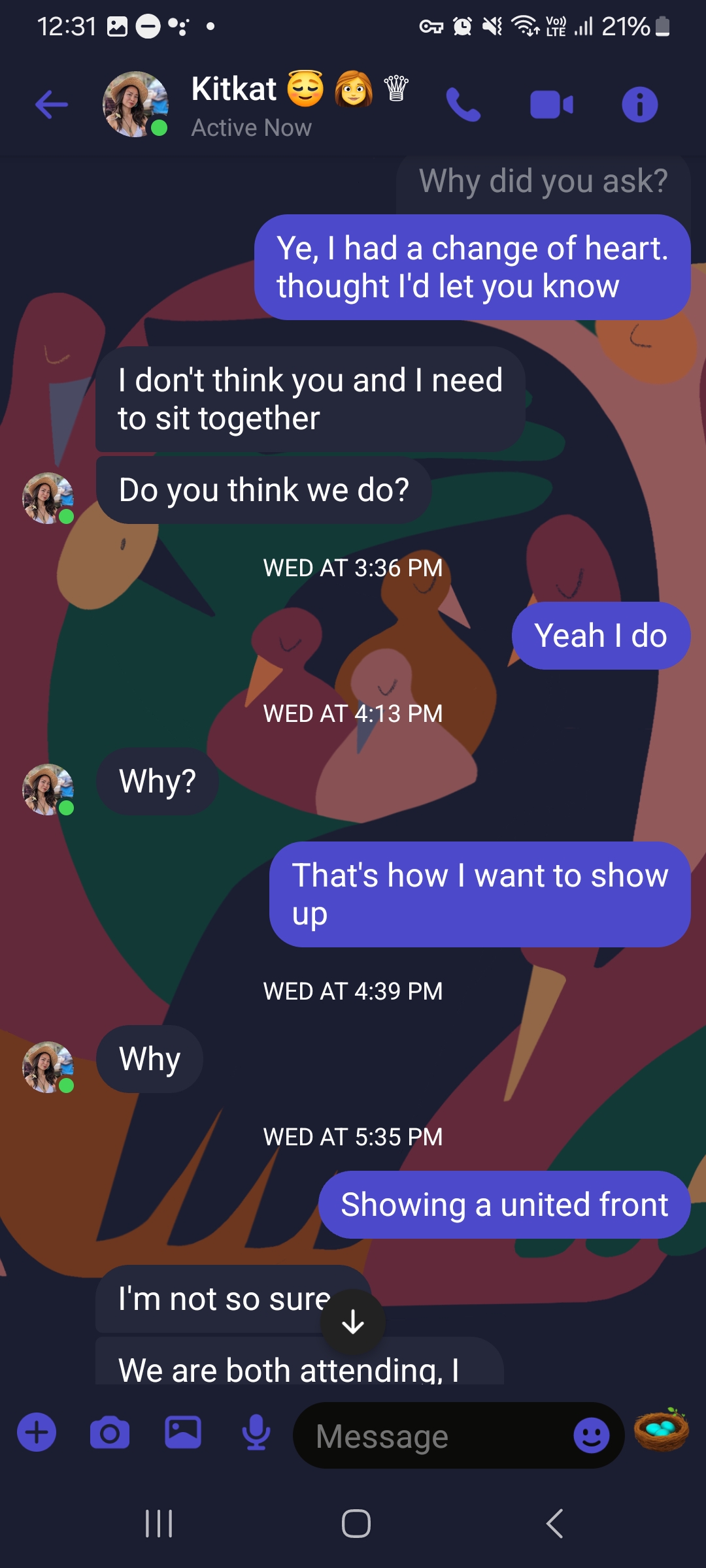Focus the Message text field
706x1568 pixels.
(x=431, y=1435)
